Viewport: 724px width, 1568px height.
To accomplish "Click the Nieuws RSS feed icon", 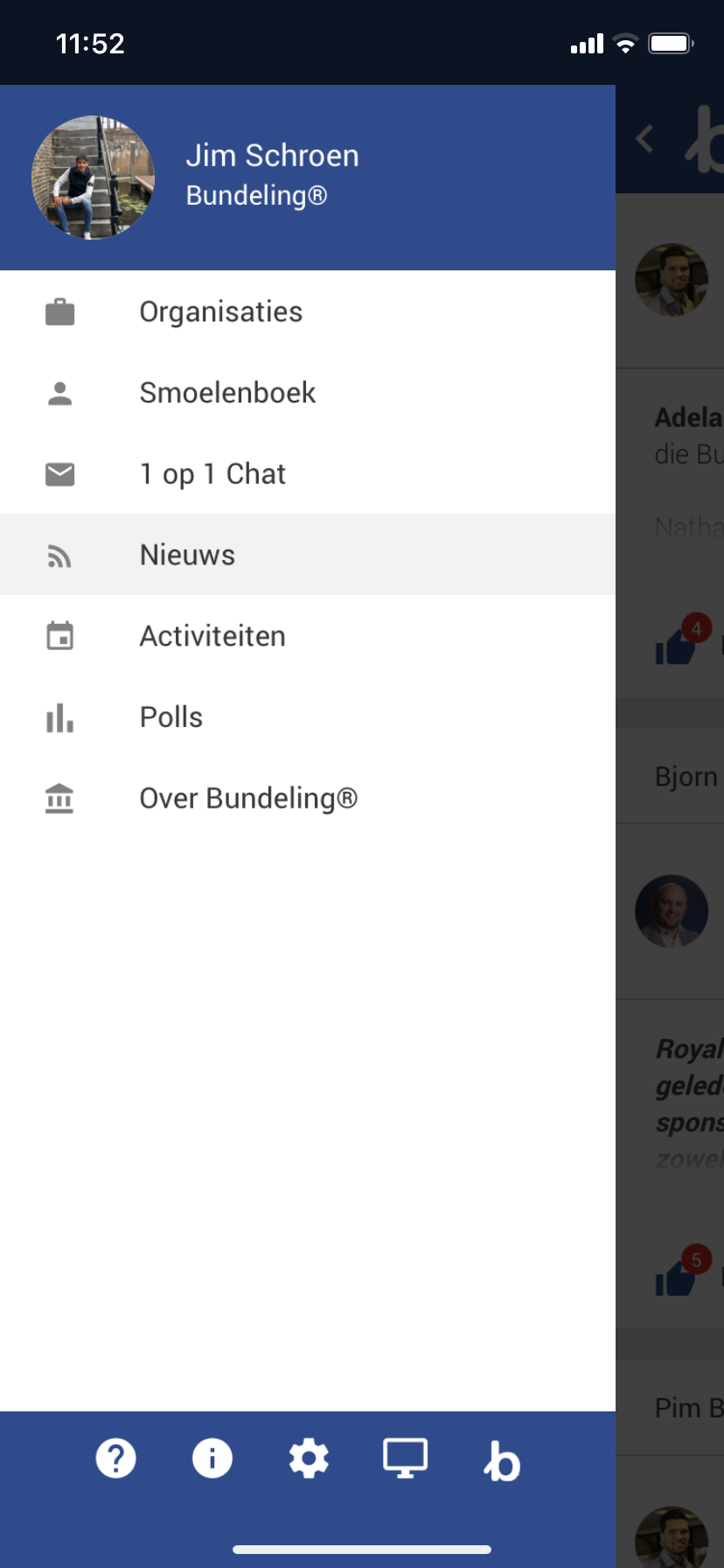I will (x=59, y=555).
